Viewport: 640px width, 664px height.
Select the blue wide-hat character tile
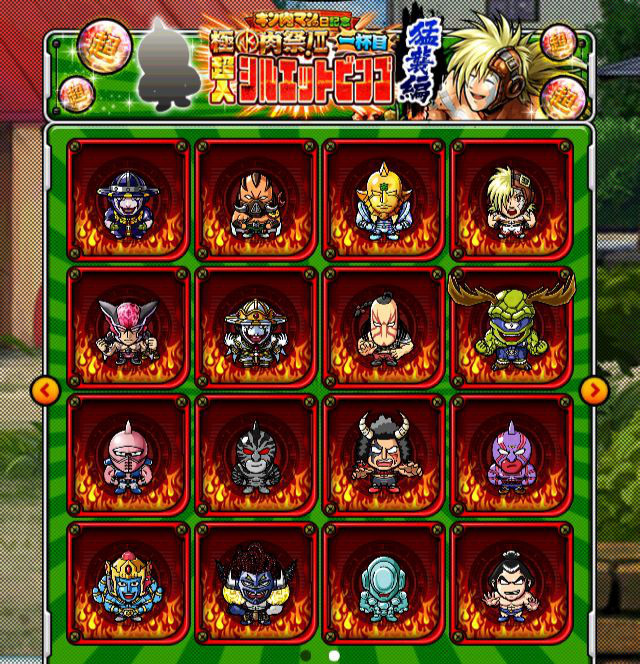[x=128, y=200]
